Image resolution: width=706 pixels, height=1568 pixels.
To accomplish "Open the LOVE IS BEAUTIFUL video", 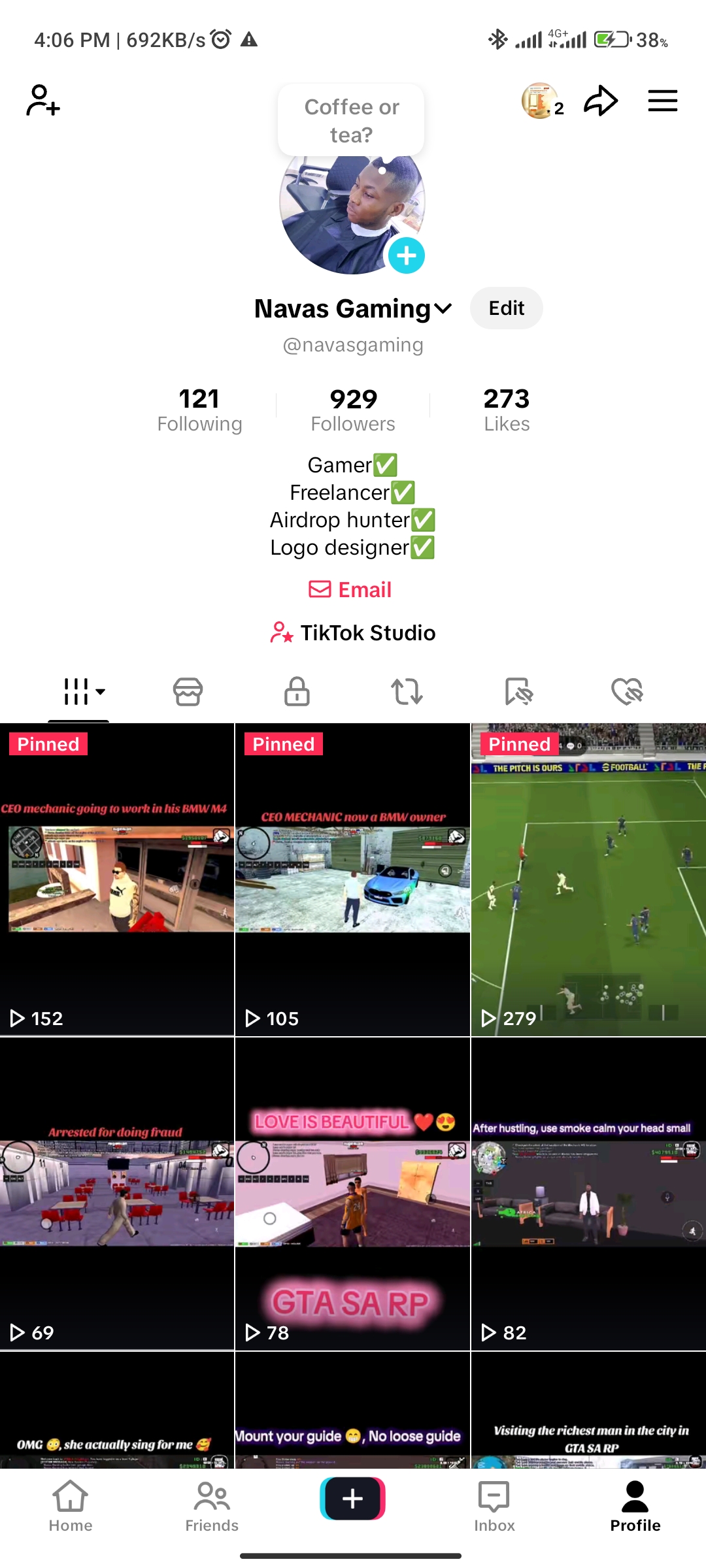I will pyautogui.click(x=352, y=1194).
